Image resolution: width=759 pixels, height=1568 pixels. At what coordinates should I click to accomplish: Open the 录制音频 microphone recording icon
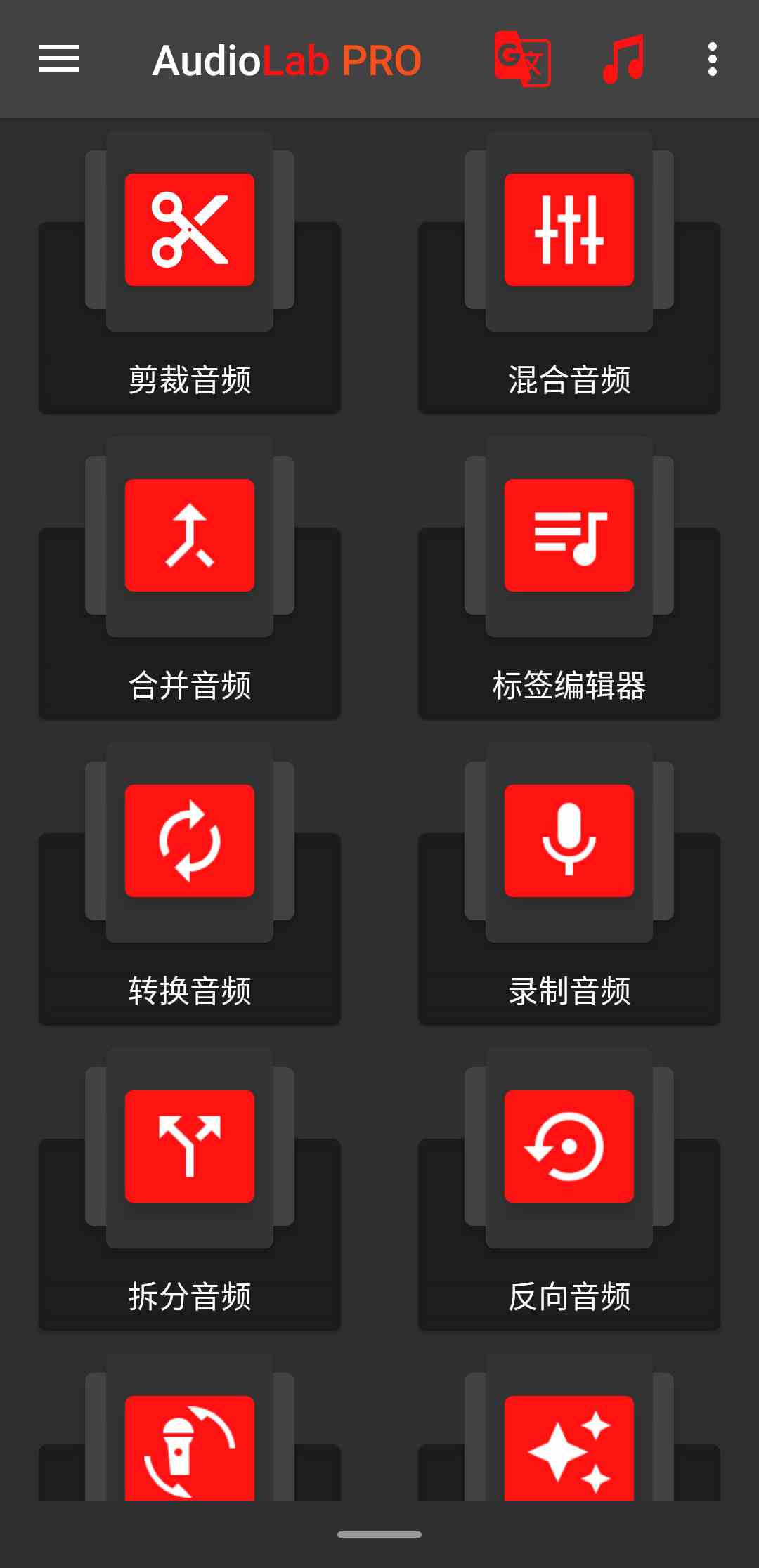[x=569, y=841]
